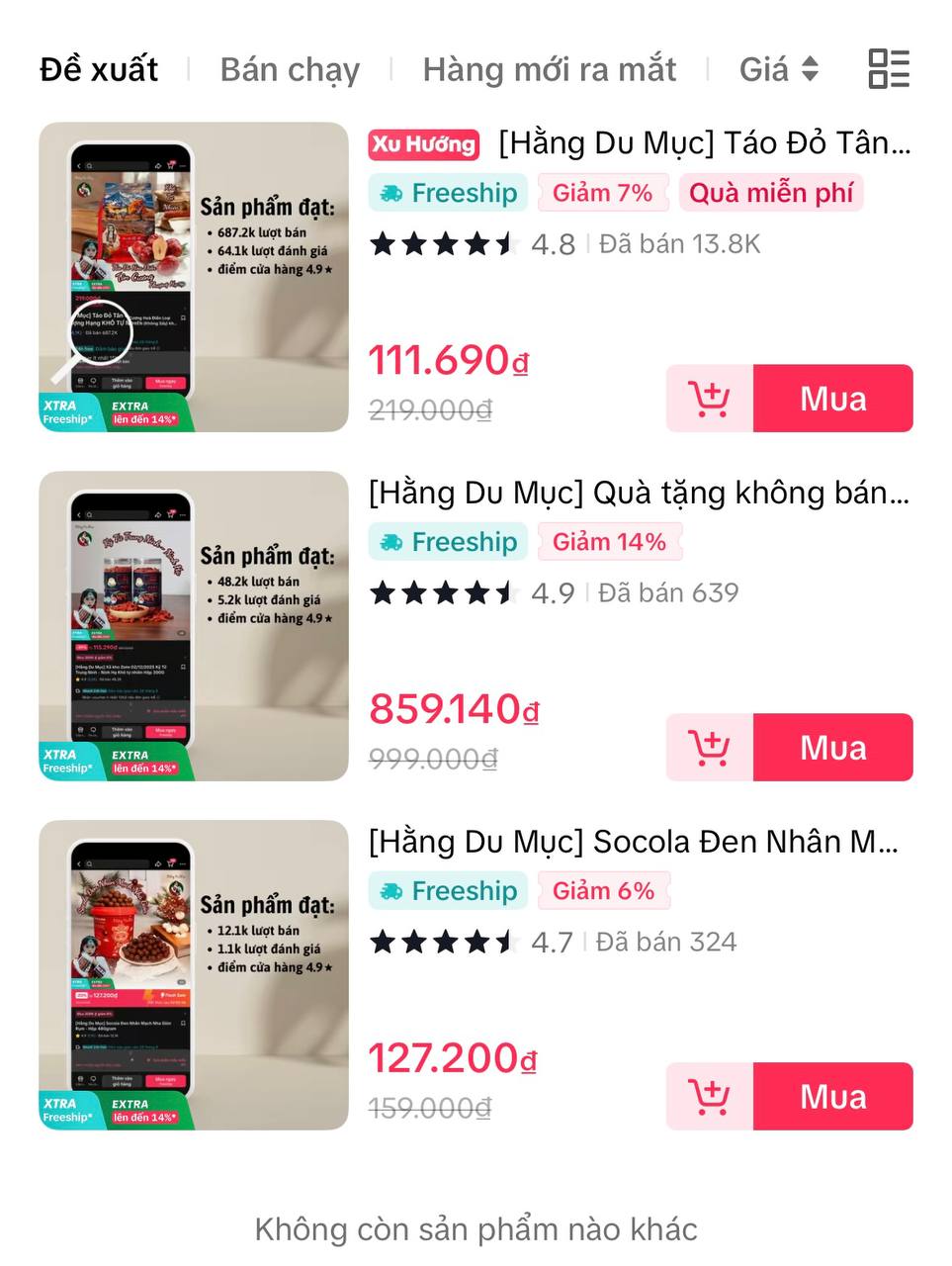Image resolution: width=952 pixels, height=1266 pixels.
Task: Toggle the list layout view icon
Action: pos(888,69)
